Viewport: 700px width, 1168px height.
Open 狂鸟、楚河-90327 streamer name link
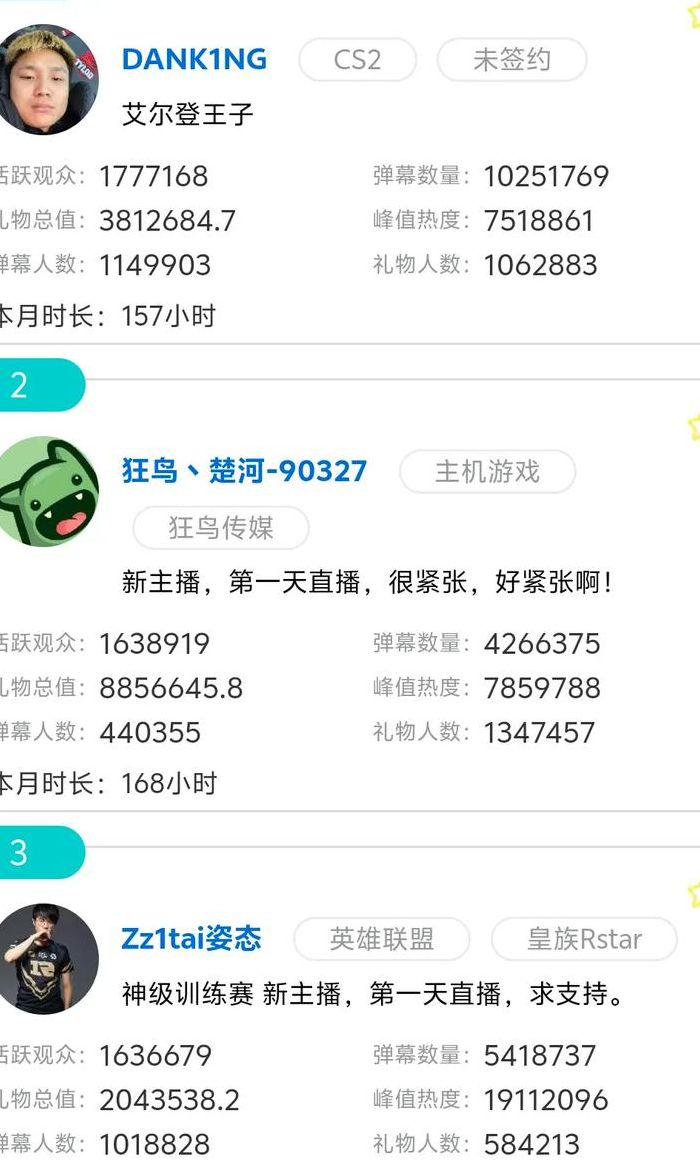click(244, 471)
